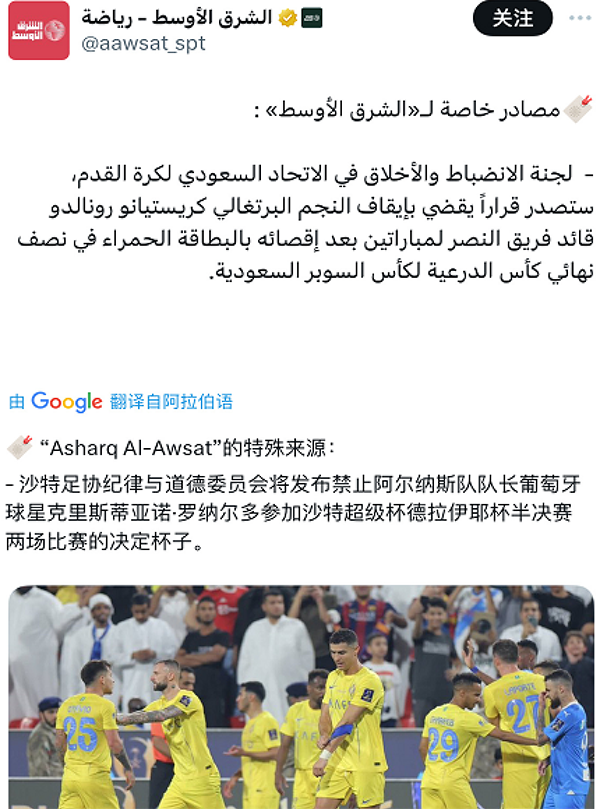This screenshot has height=809, width=600.
Task: Open the aawsat_spt profile avatar
Action: (x=39, y=31)
